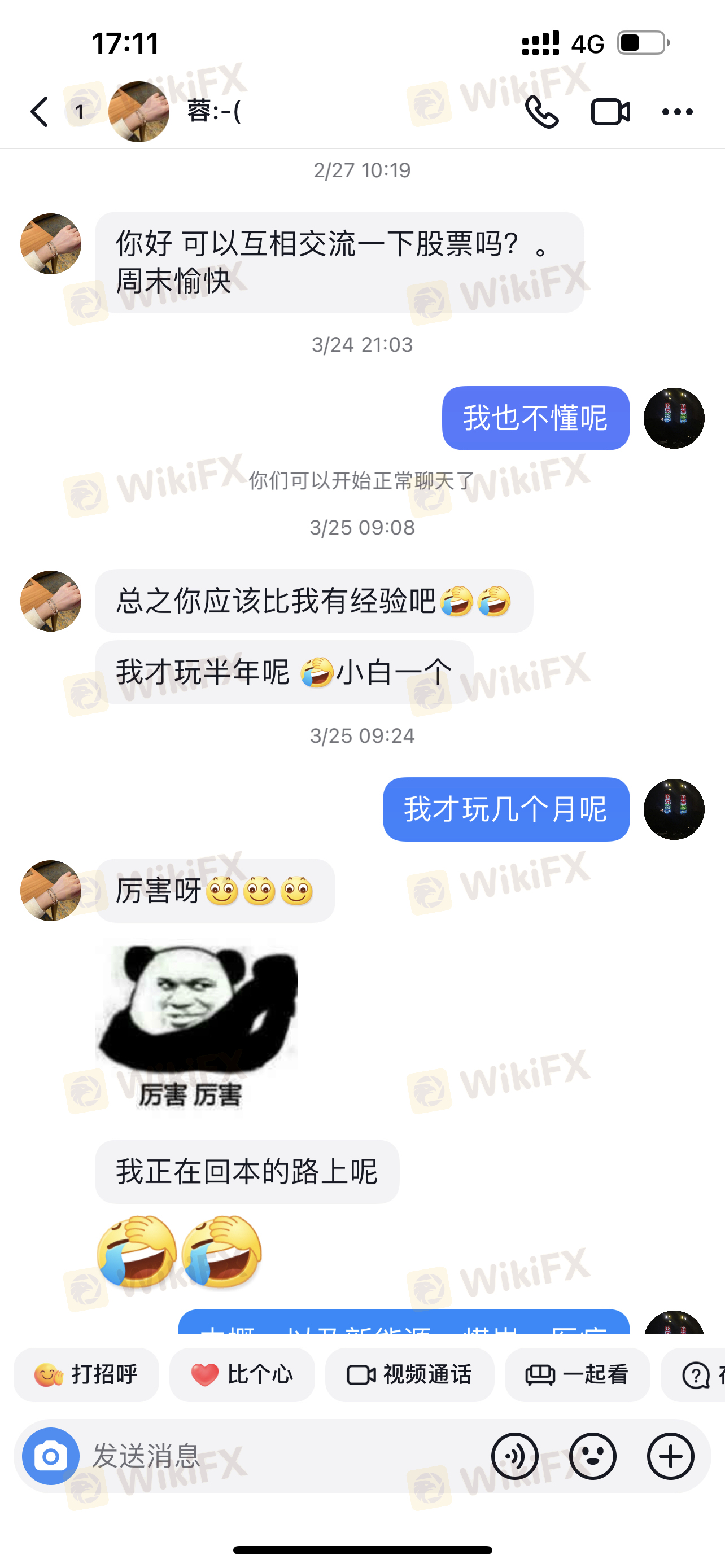Viewport: 725px width, 1568px height.
Task: Start a voice call with 蓉
Action: pos(541,112)
